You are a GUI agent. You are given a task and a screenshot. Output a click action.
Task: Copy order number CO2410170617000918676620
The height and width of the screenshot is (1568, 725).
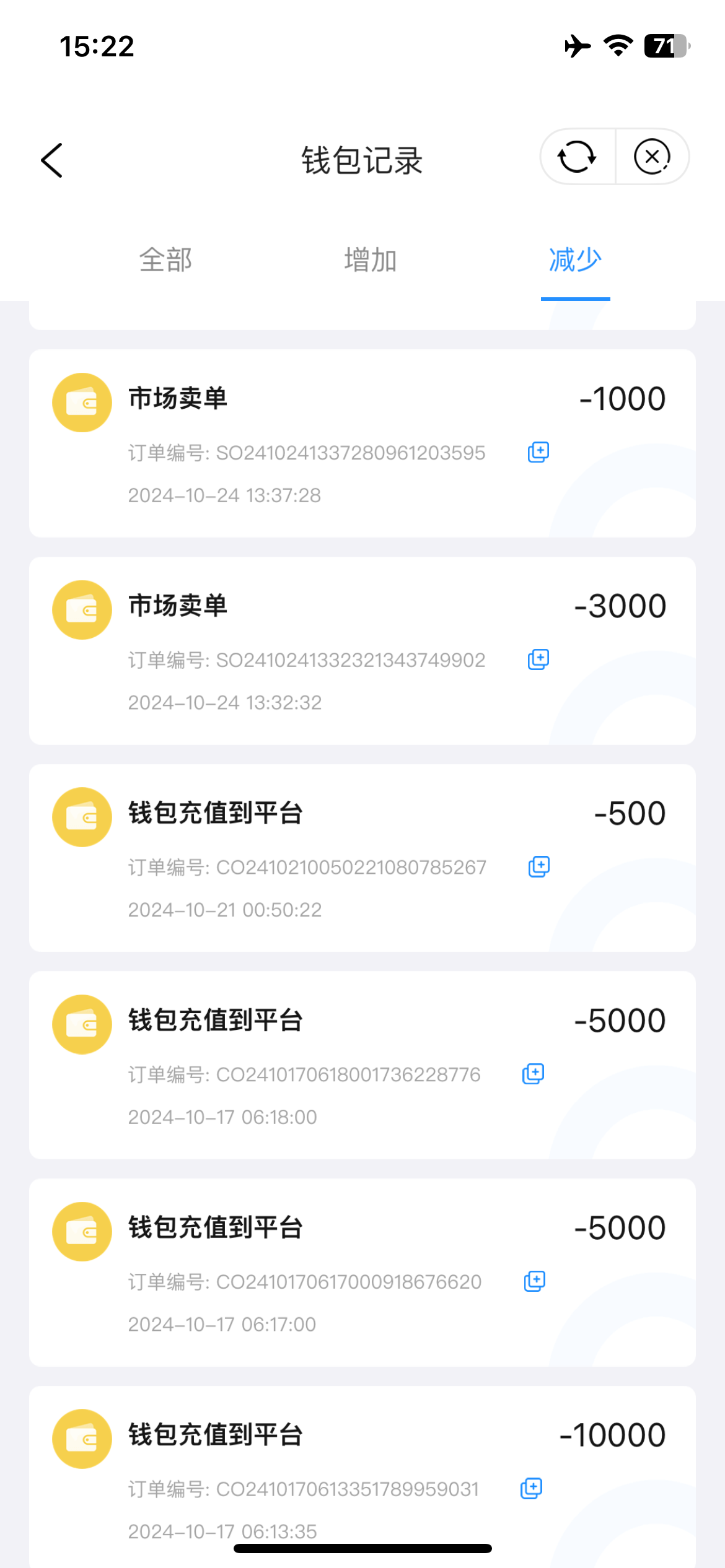535,1281
